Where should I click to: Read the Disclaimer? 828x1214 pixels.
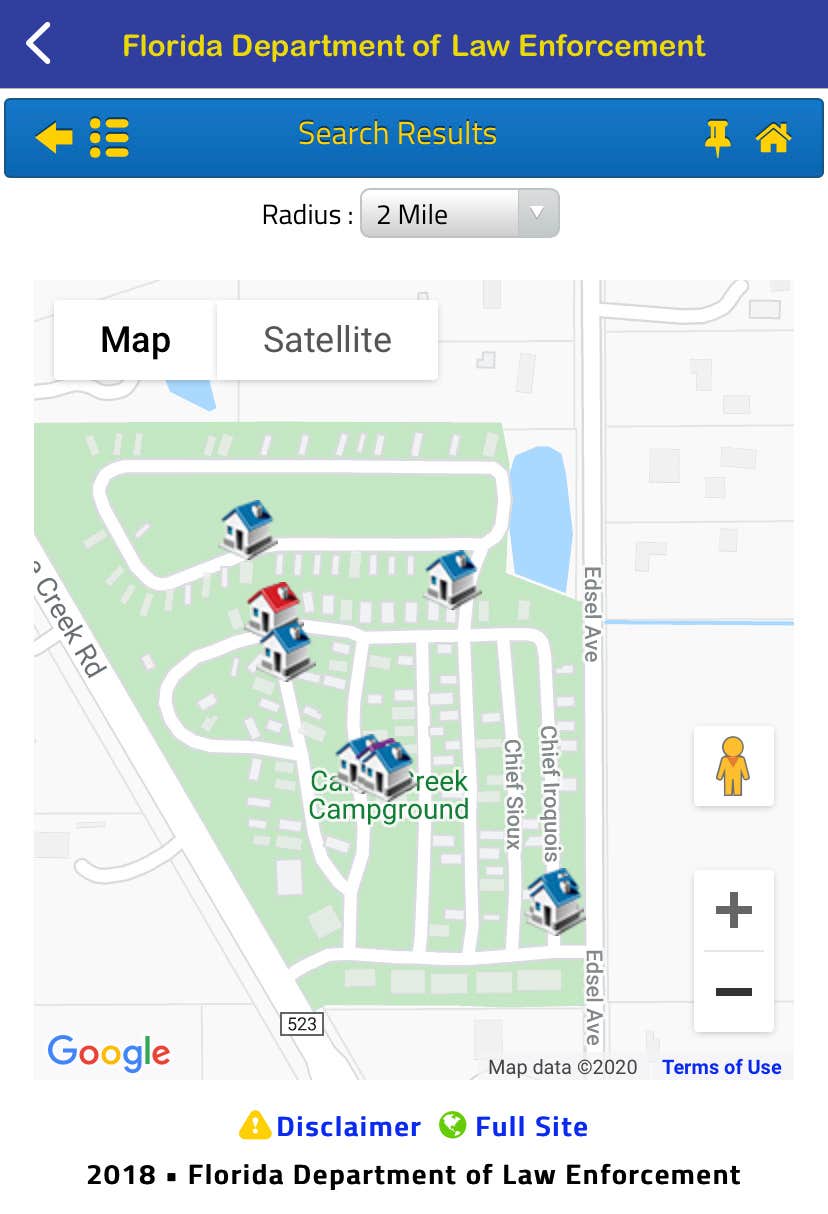point(347,1127)
